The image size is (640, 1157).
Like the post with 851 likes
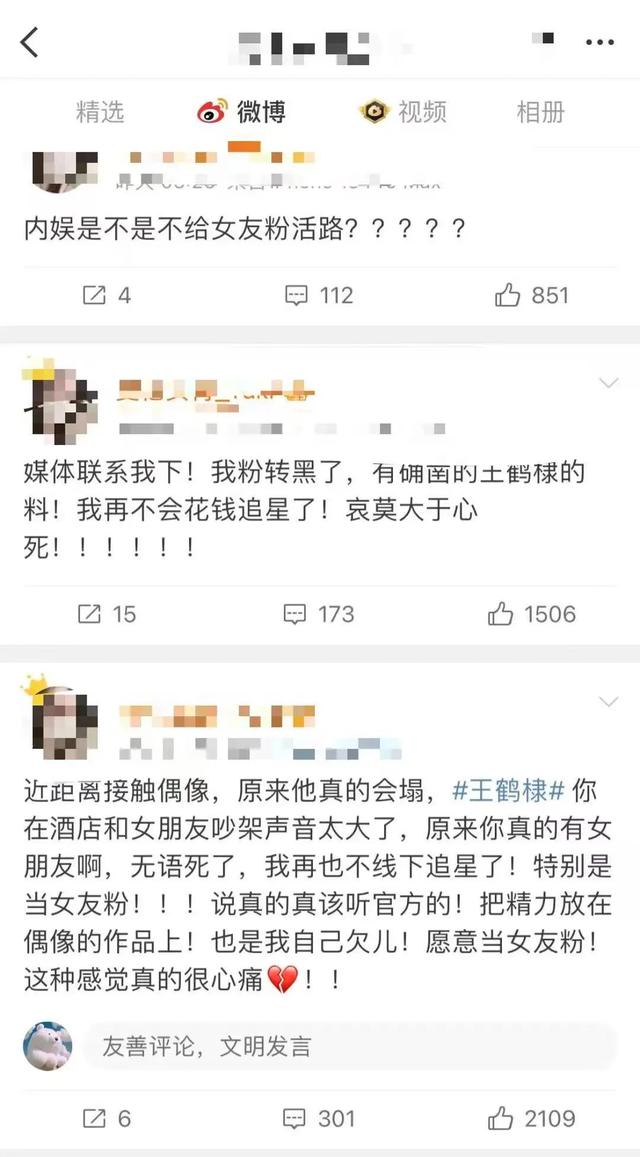pyautogui.click(x=531, y=295)
